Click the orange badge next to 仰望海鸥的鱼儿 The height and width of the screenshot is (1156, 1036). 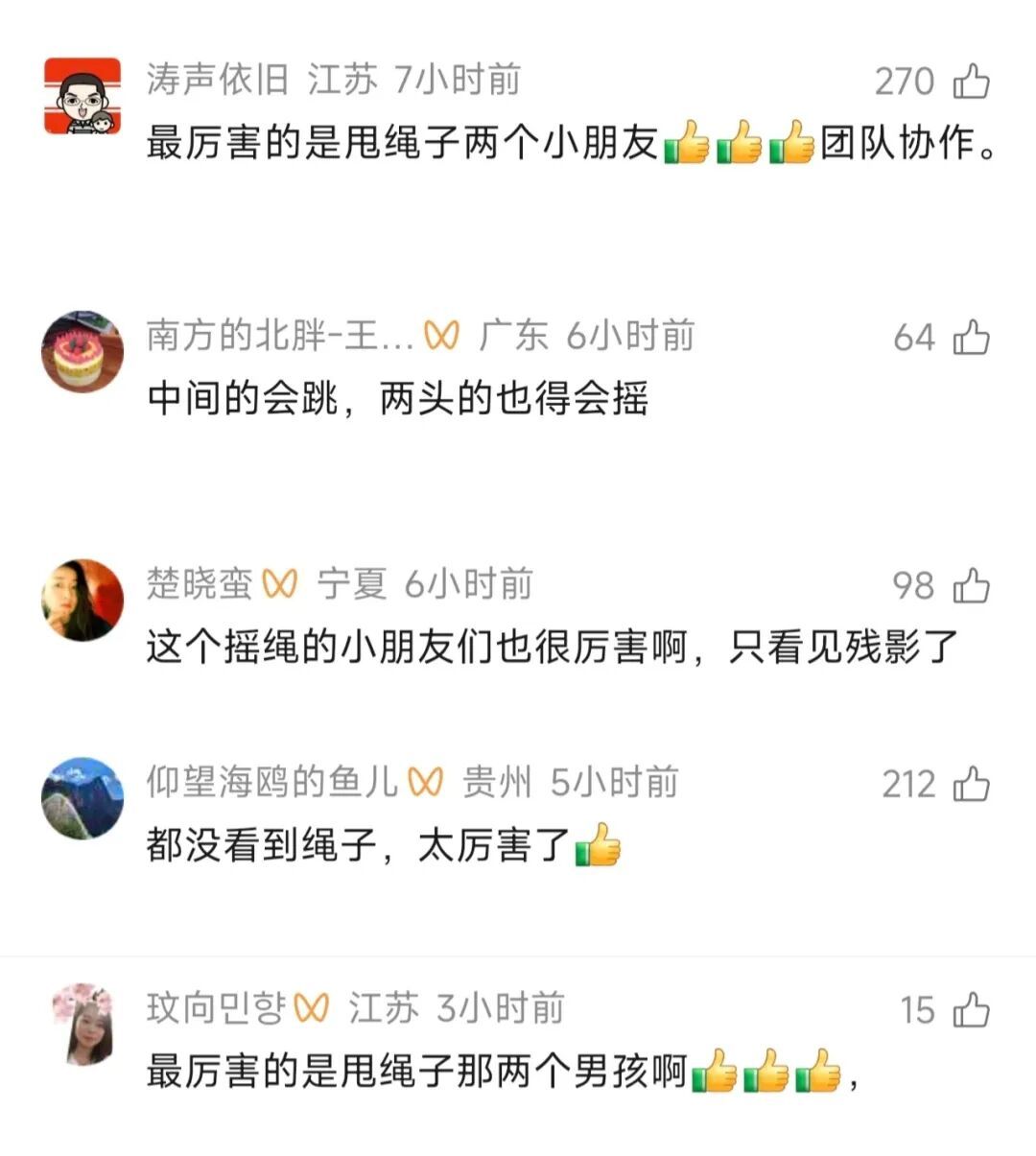coord(428,783)
